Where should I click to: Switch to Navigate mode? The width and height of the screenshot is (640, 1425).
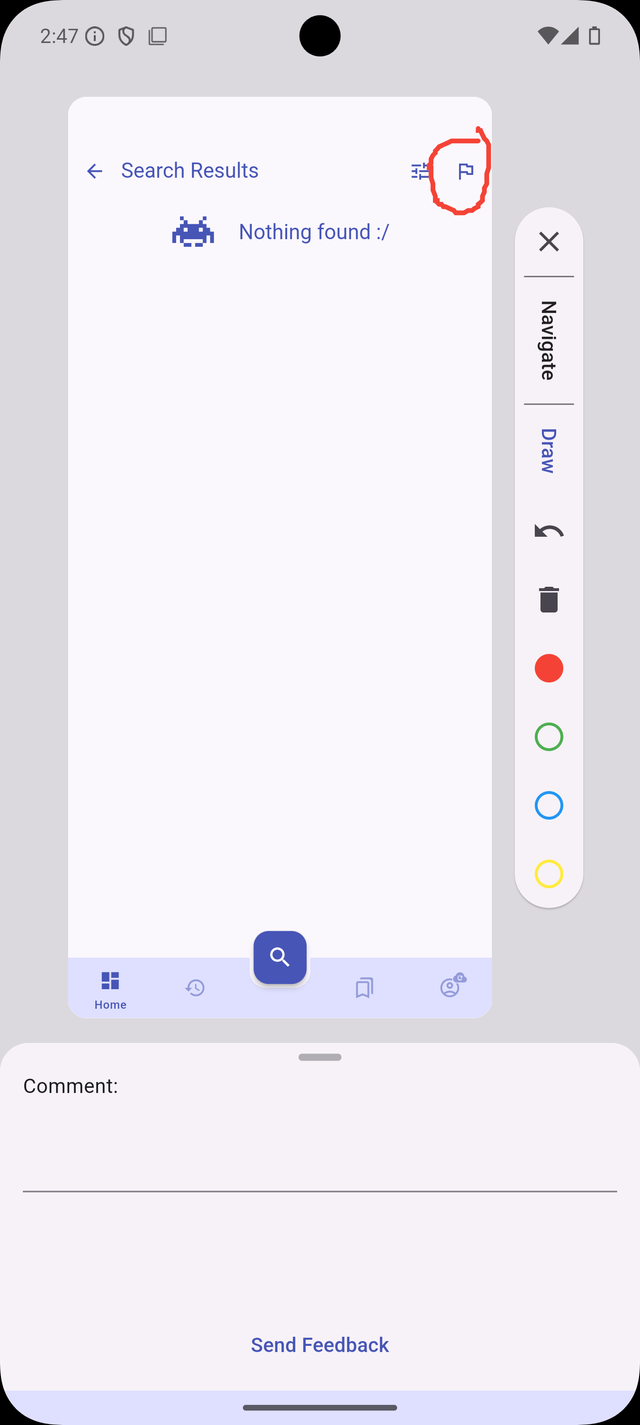point(548,340)
